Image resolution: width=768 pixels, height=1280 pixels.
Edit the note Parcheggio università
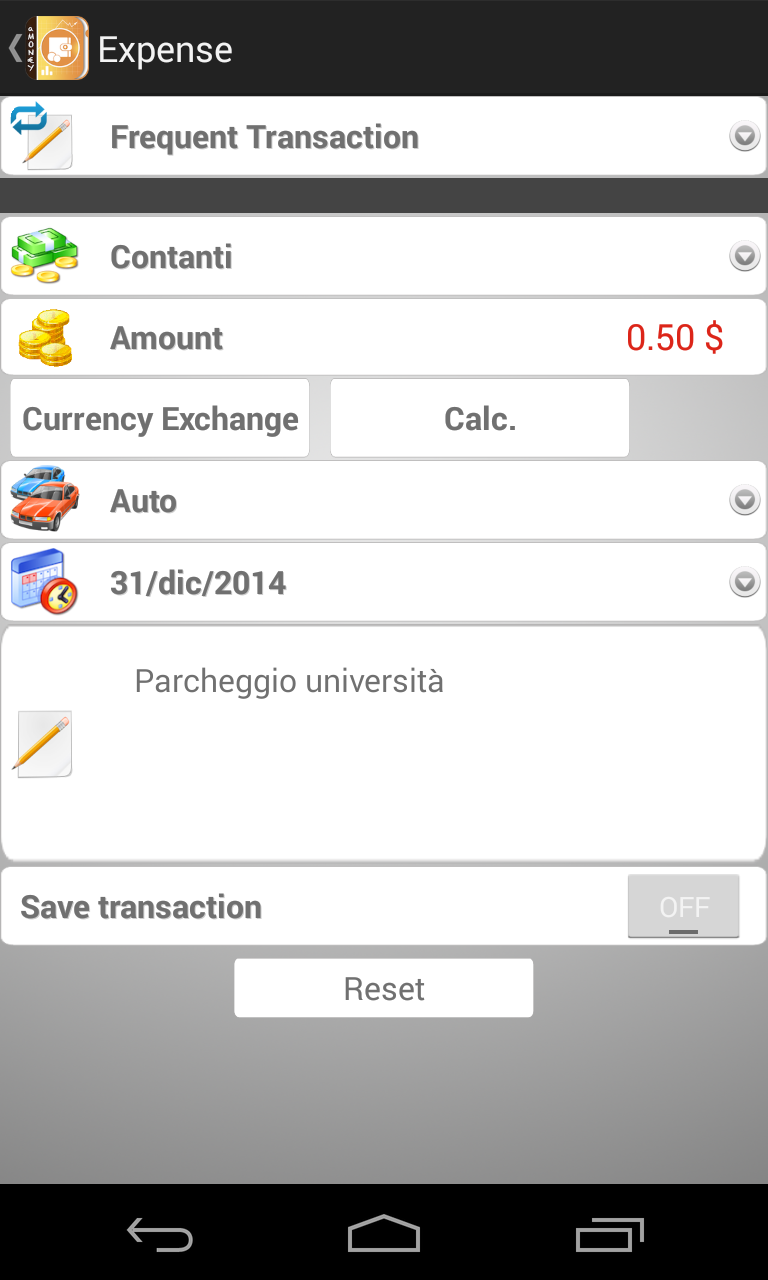[400, 742]
